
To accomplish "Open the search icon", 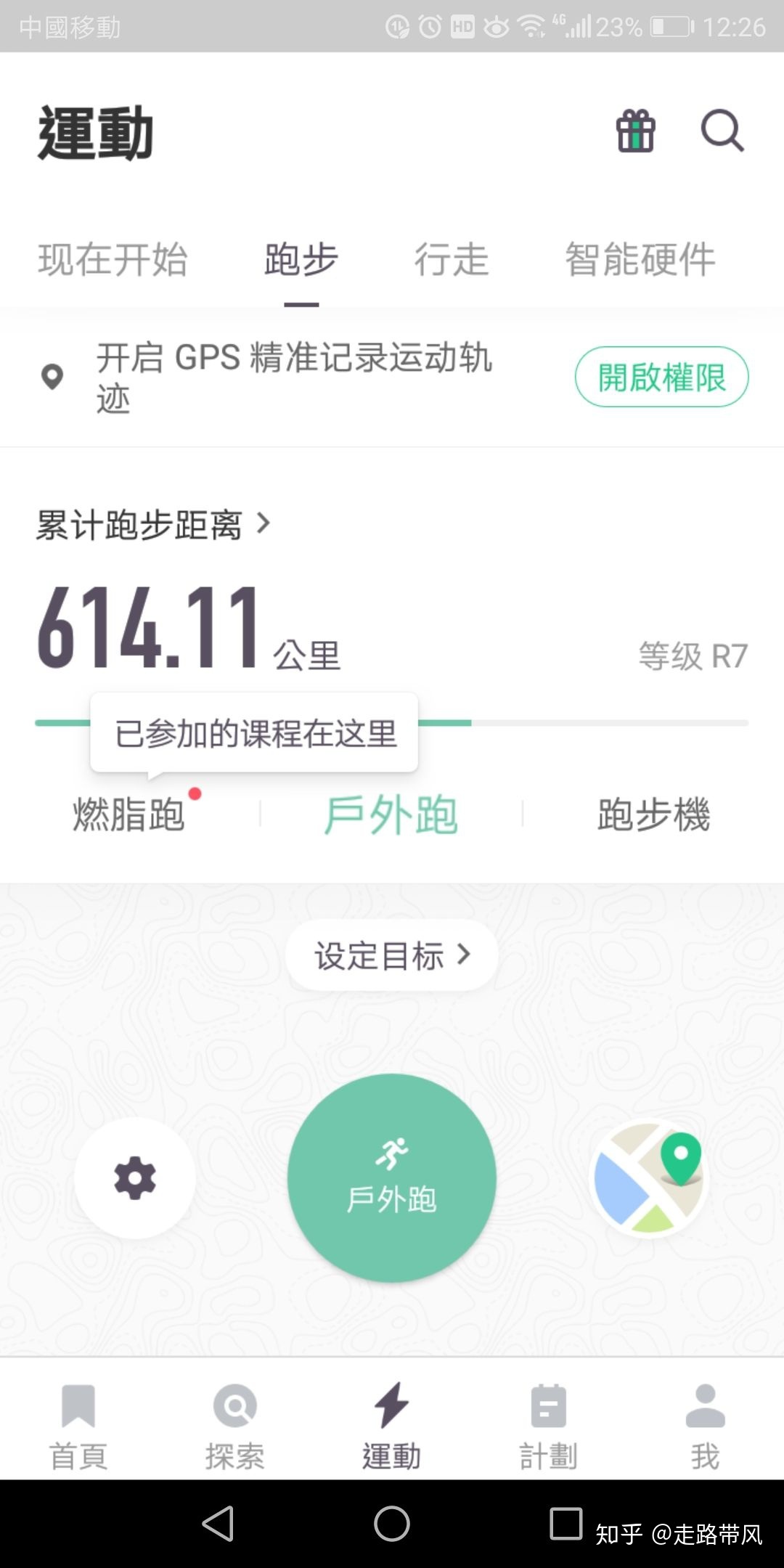I will tap(722, 131).
